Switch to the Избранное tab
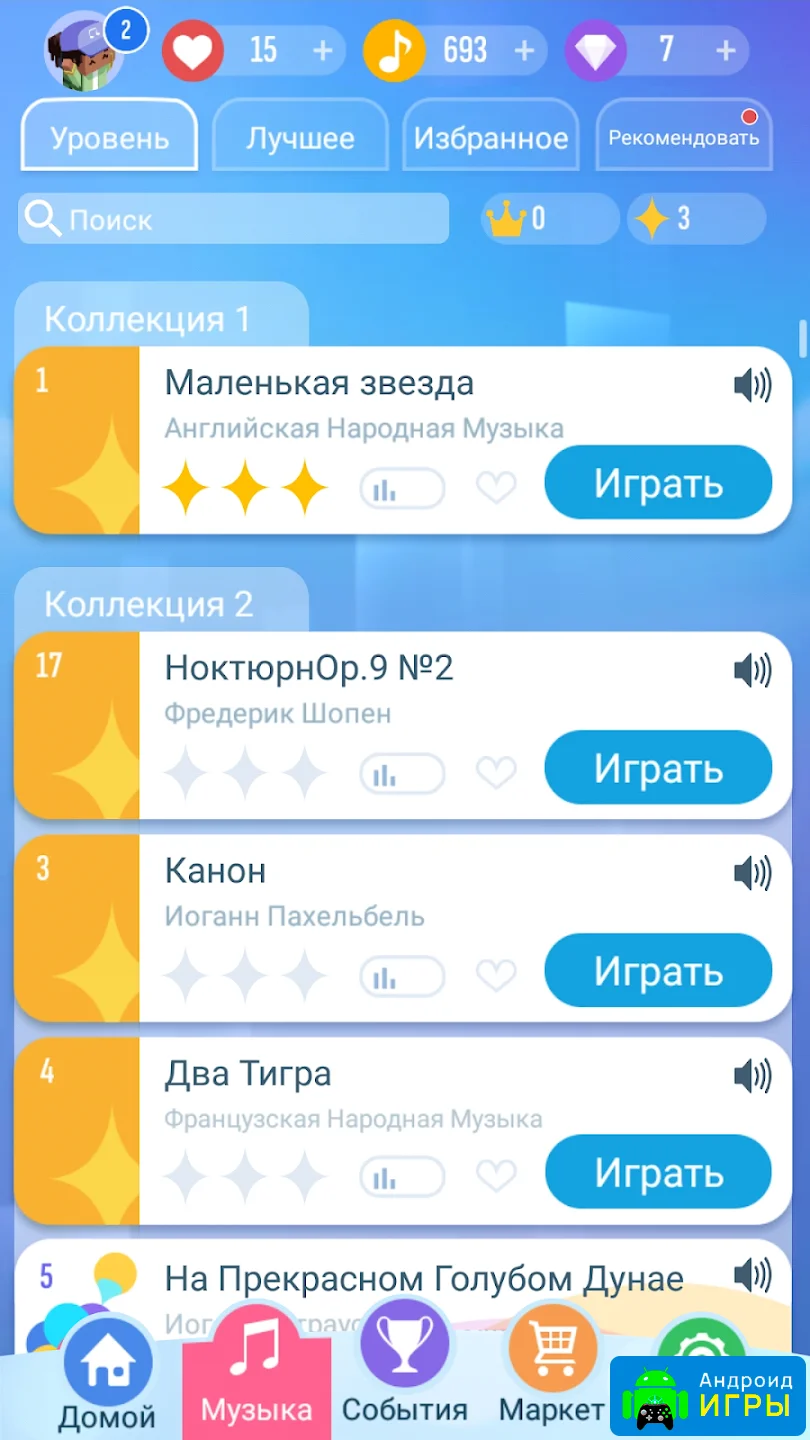 click(x=491, y=138)
